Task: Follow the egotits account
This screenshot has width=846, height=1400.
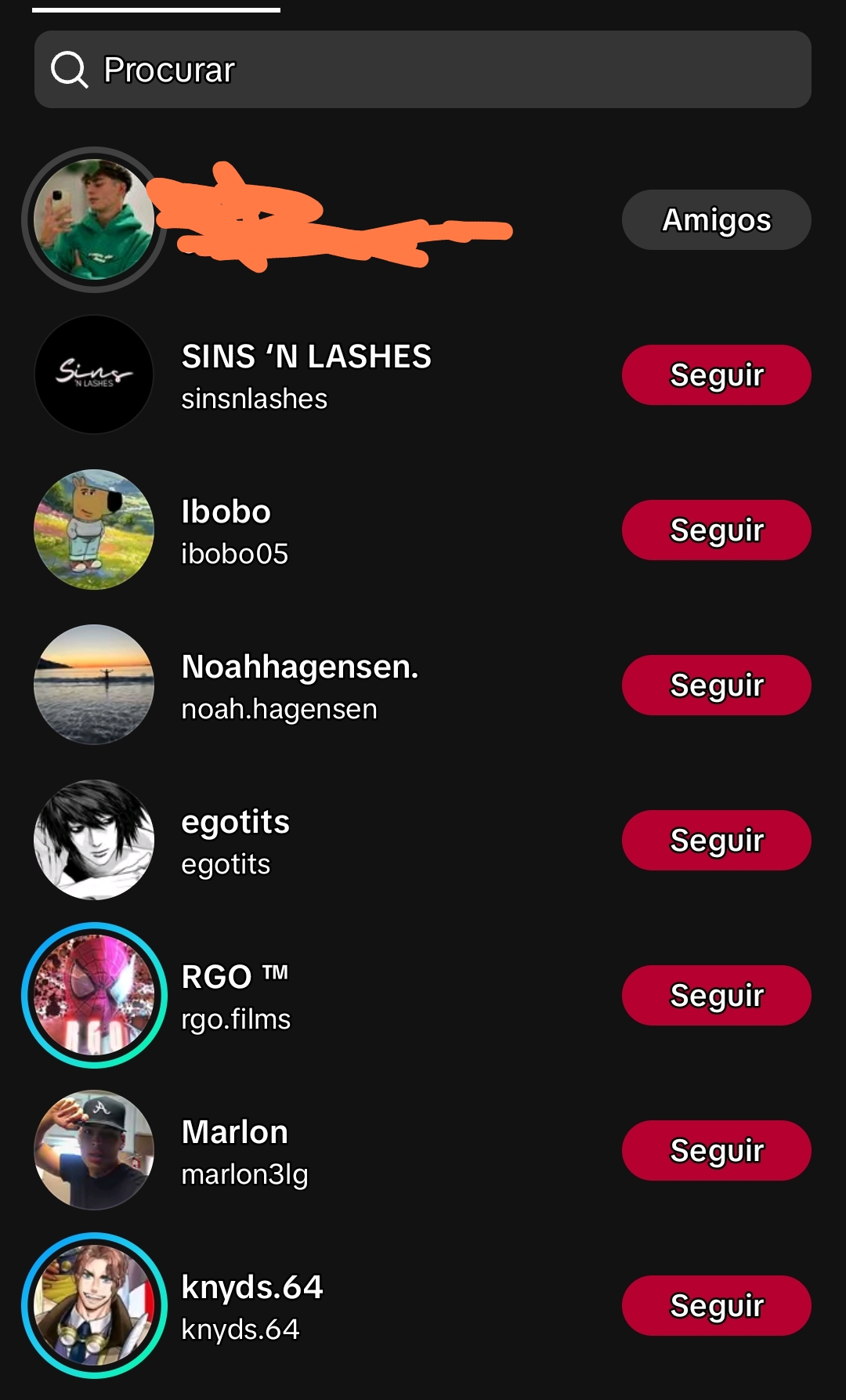Action: (716, 841)
